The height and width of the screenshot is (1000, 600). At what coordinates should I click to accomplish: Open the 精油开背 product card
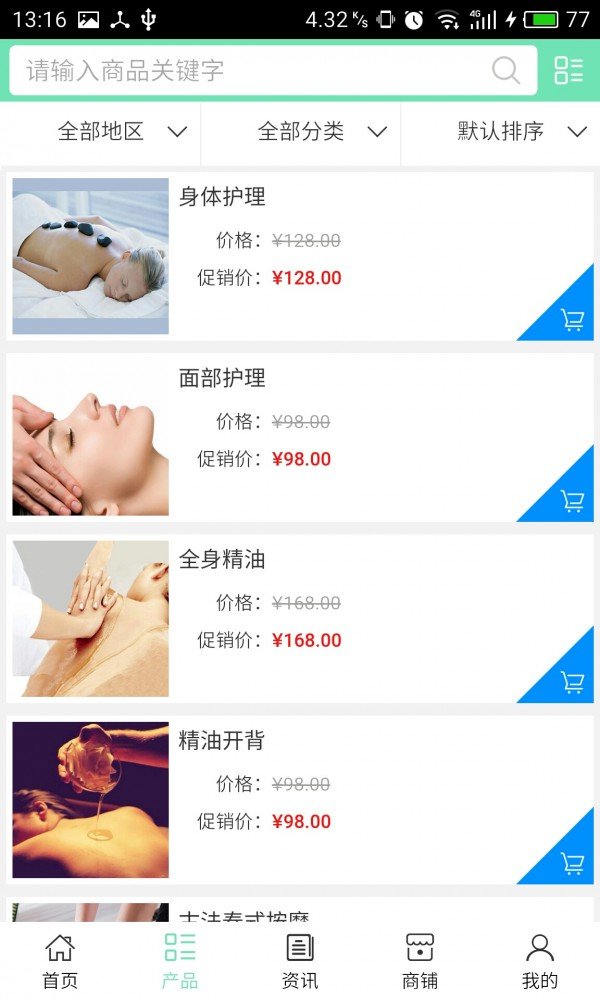pyautogui.click(x=300, y=799)
